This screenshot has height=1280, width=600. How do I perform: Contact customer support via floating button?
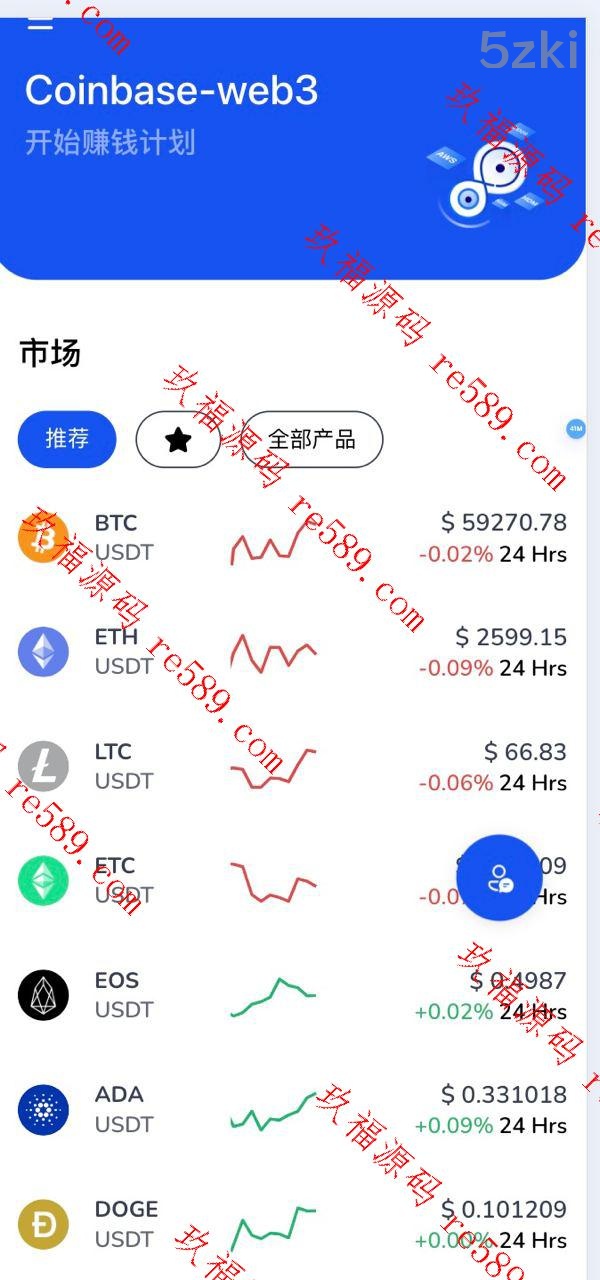(x=498, y=878)
